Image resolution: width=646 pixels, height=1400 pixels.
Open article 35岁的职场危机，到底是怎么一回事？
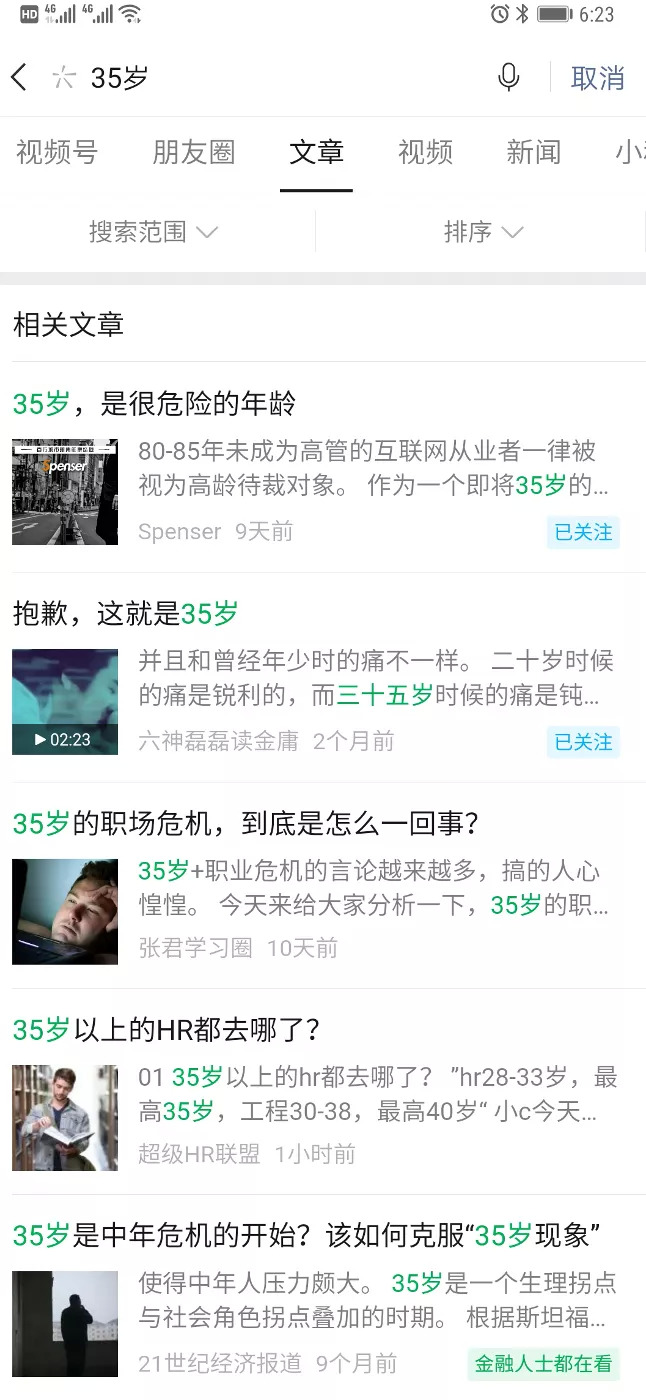[246, 823]
